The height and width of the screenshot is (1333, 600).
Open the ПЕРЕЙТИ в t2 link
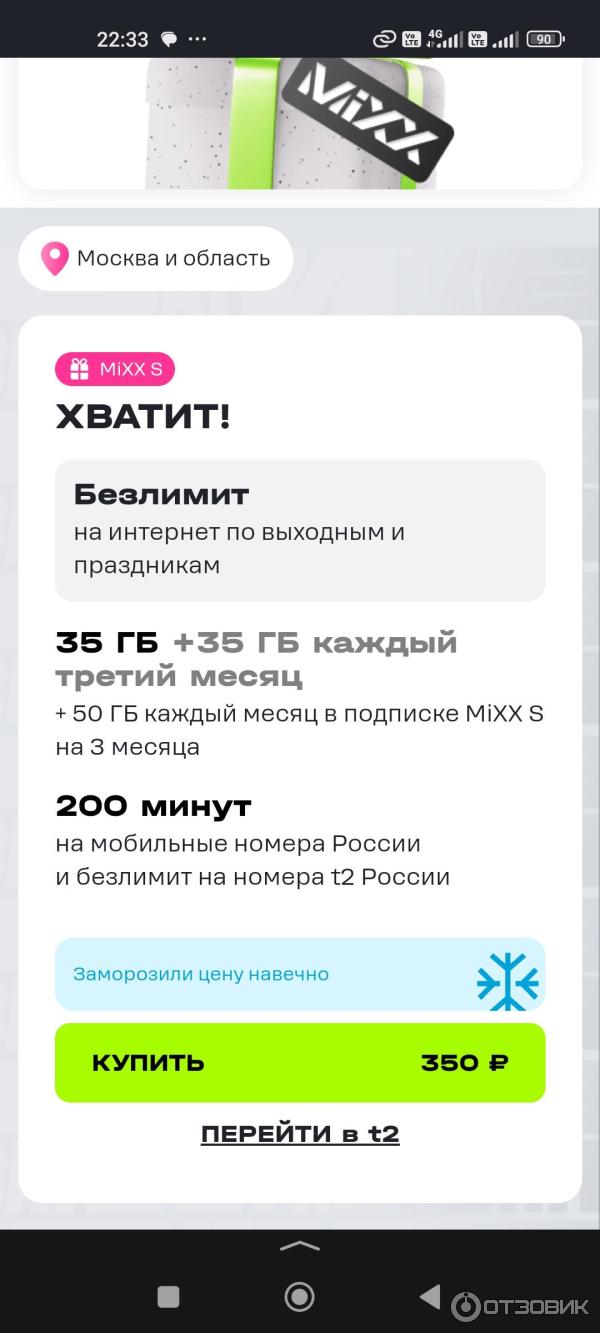[x=300, y=1134]
